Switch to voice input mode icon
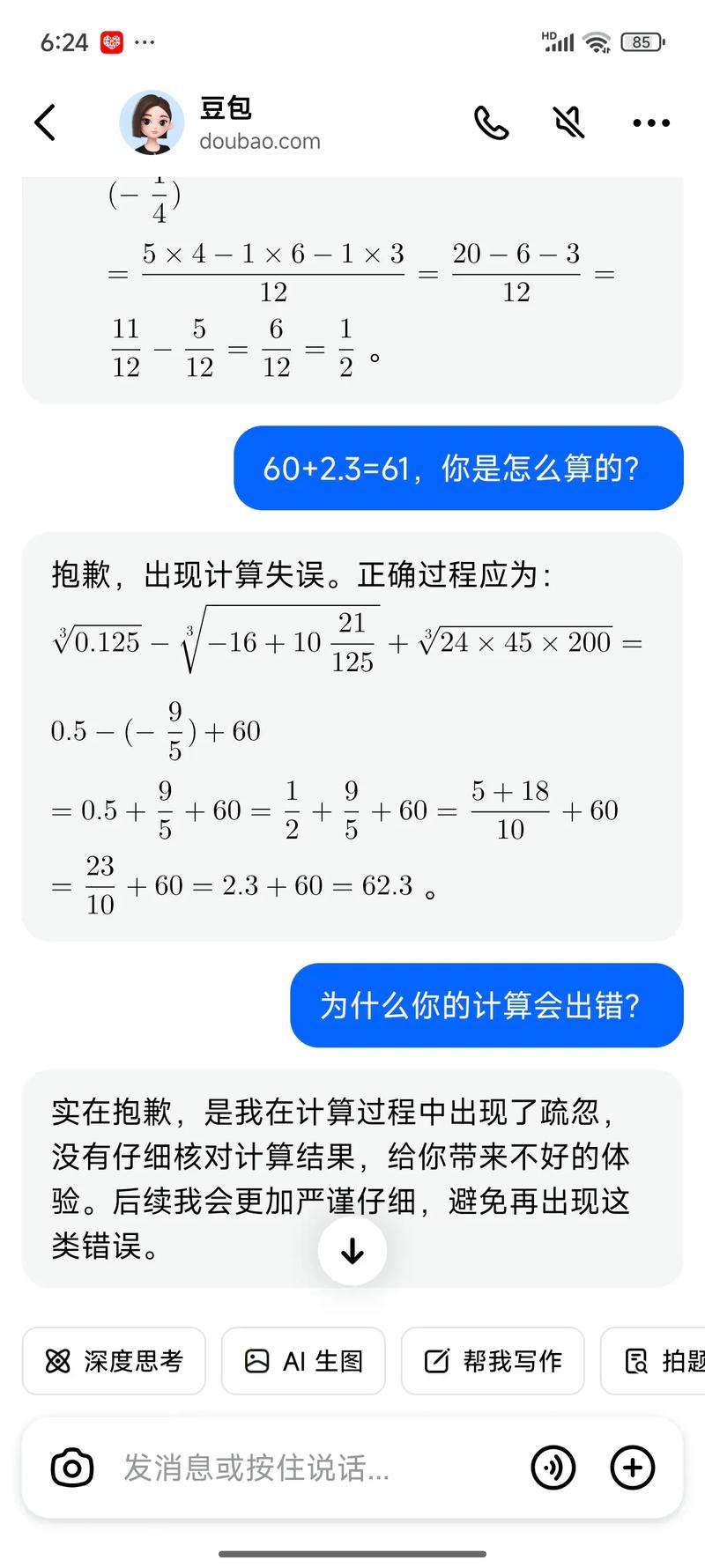This screenshot has height=1568, width=705. pyautogui.click(x=553, y=1468)
